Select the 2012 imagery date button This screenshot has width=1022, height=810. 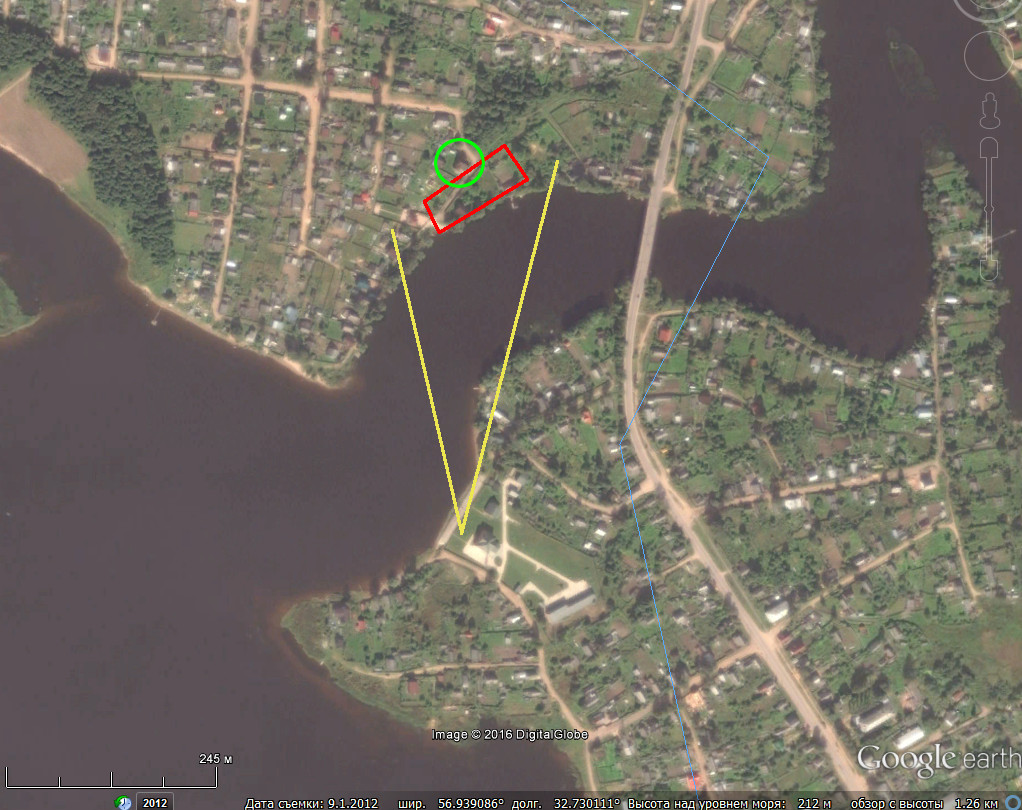(x=154, y=802)
